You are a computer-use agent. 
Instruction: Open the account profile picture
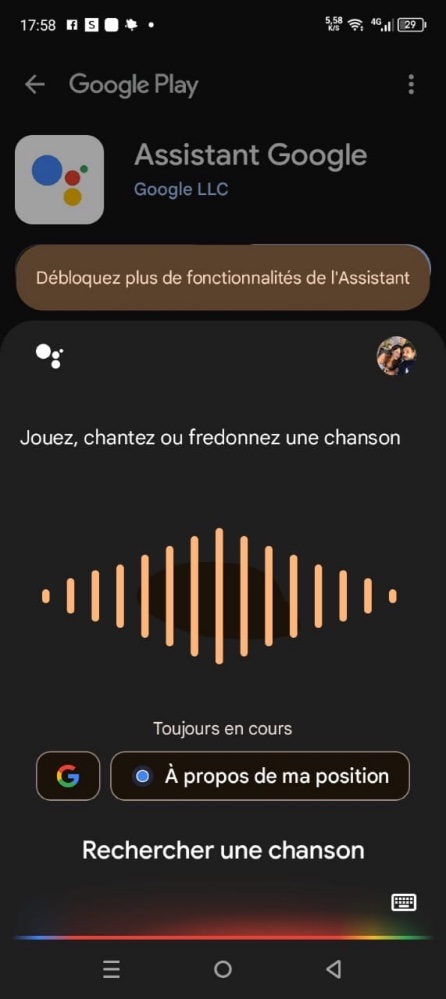[x=396, y=356]
